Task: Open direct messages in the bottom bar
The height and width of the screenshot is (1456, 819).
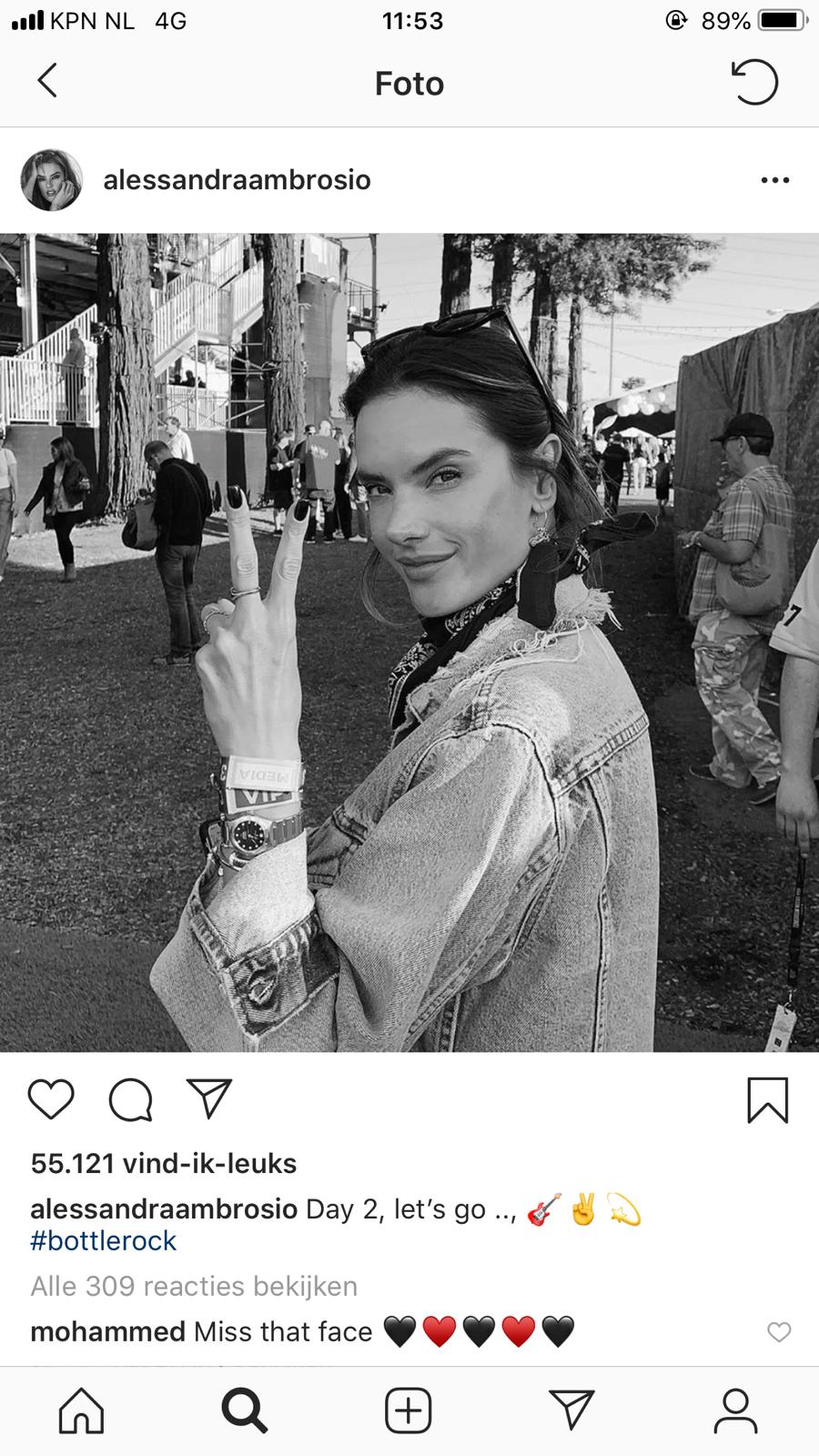Action: (571, 1409)
